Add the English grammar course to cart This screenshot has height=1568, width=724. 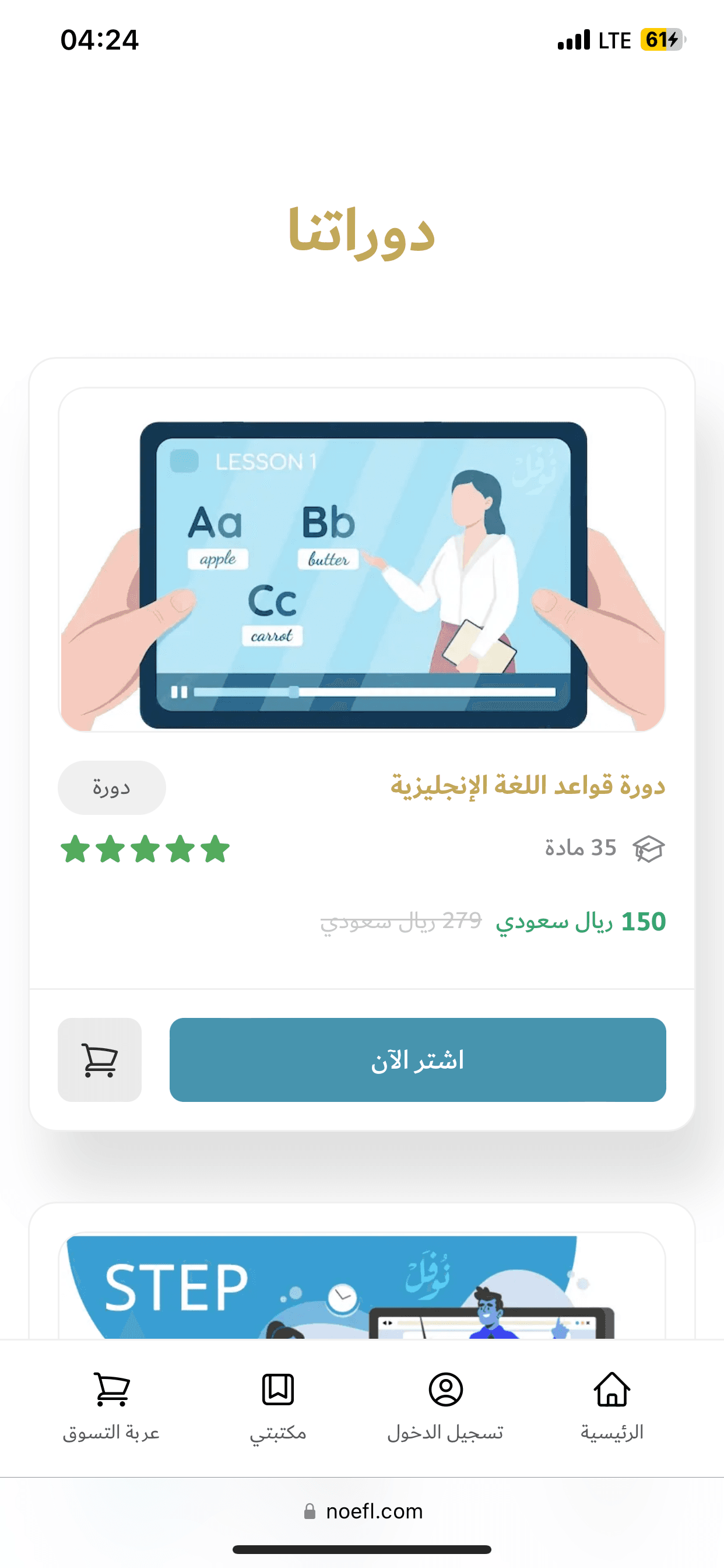[x=100, y=1059]
